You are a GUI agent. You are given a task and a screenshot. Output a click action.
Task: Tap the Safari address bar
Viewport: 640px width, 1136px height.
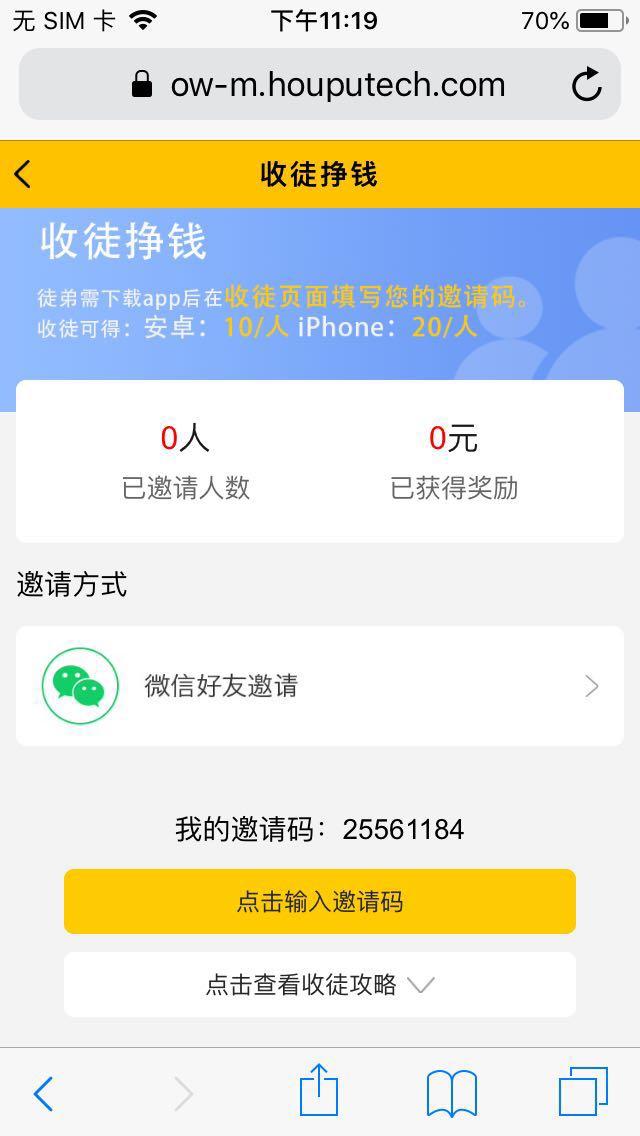[x=320, y=85]
